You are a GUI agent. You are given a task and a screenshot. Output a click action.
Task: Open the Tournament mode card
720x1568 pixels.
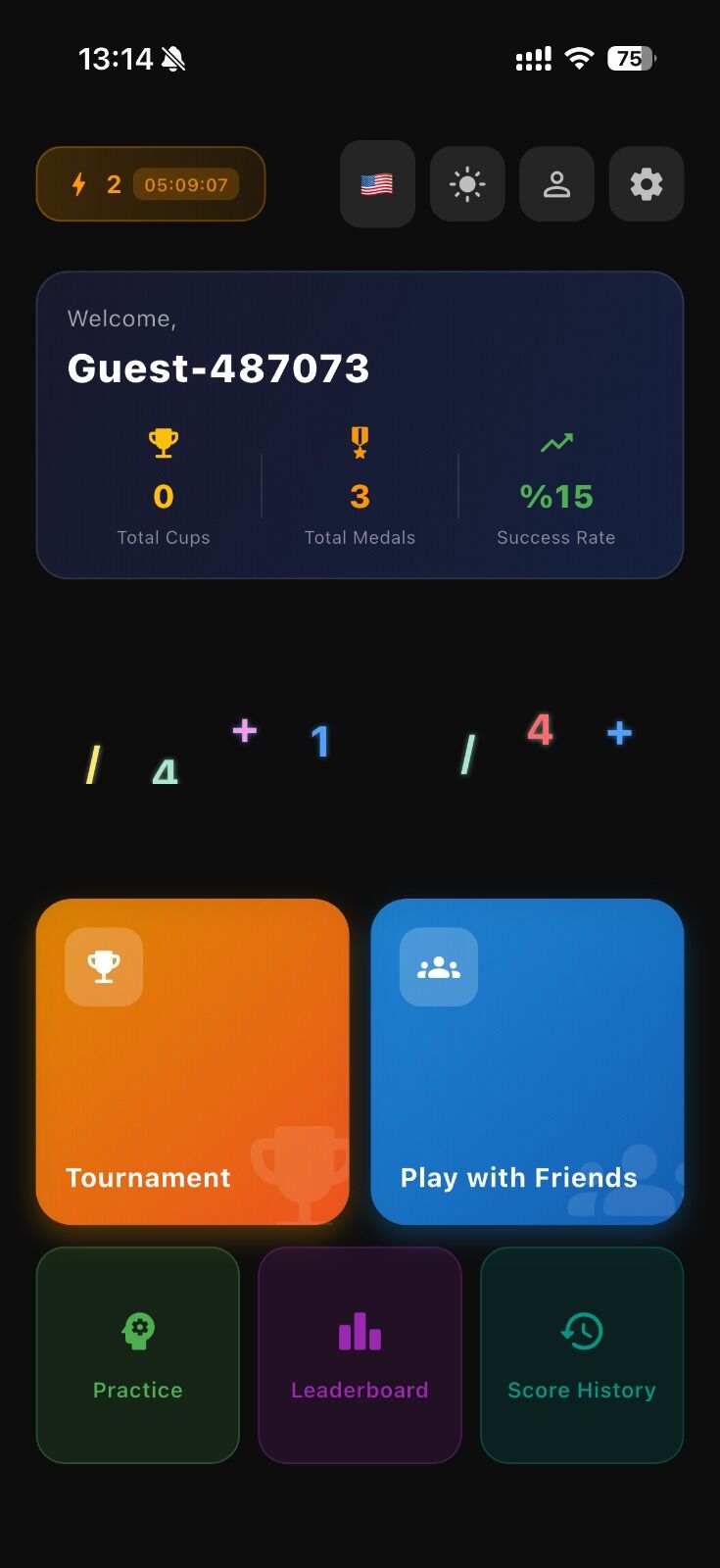(x=193, y=1062)
